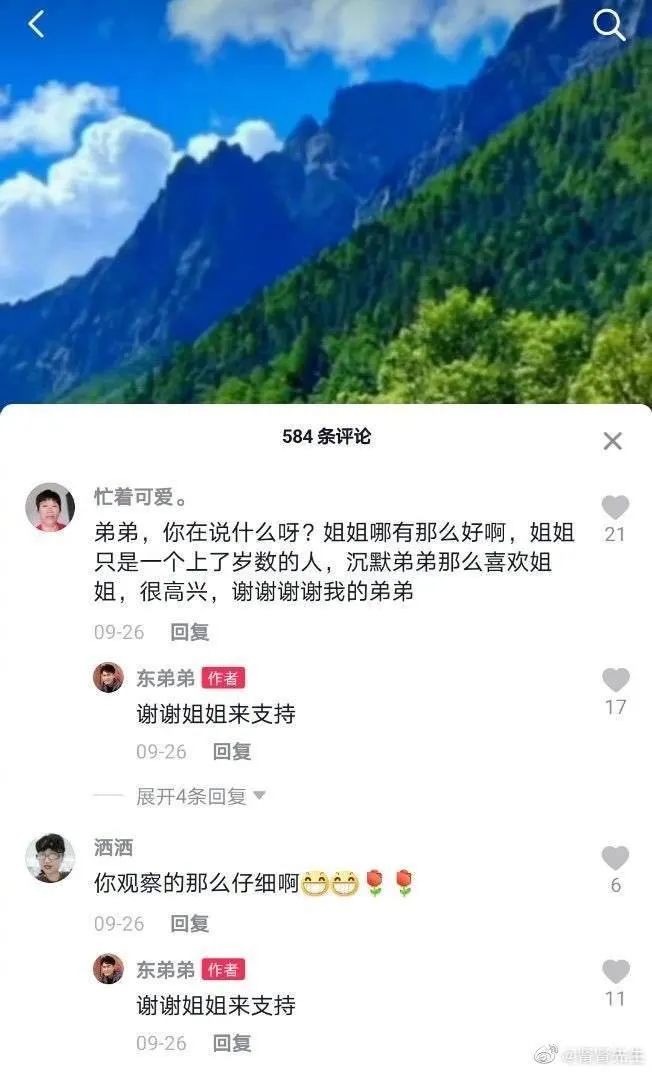Like 东弟弟's reply with 17 likes
This screenshot has height=1072, width=652.
[x=615, y=681]
